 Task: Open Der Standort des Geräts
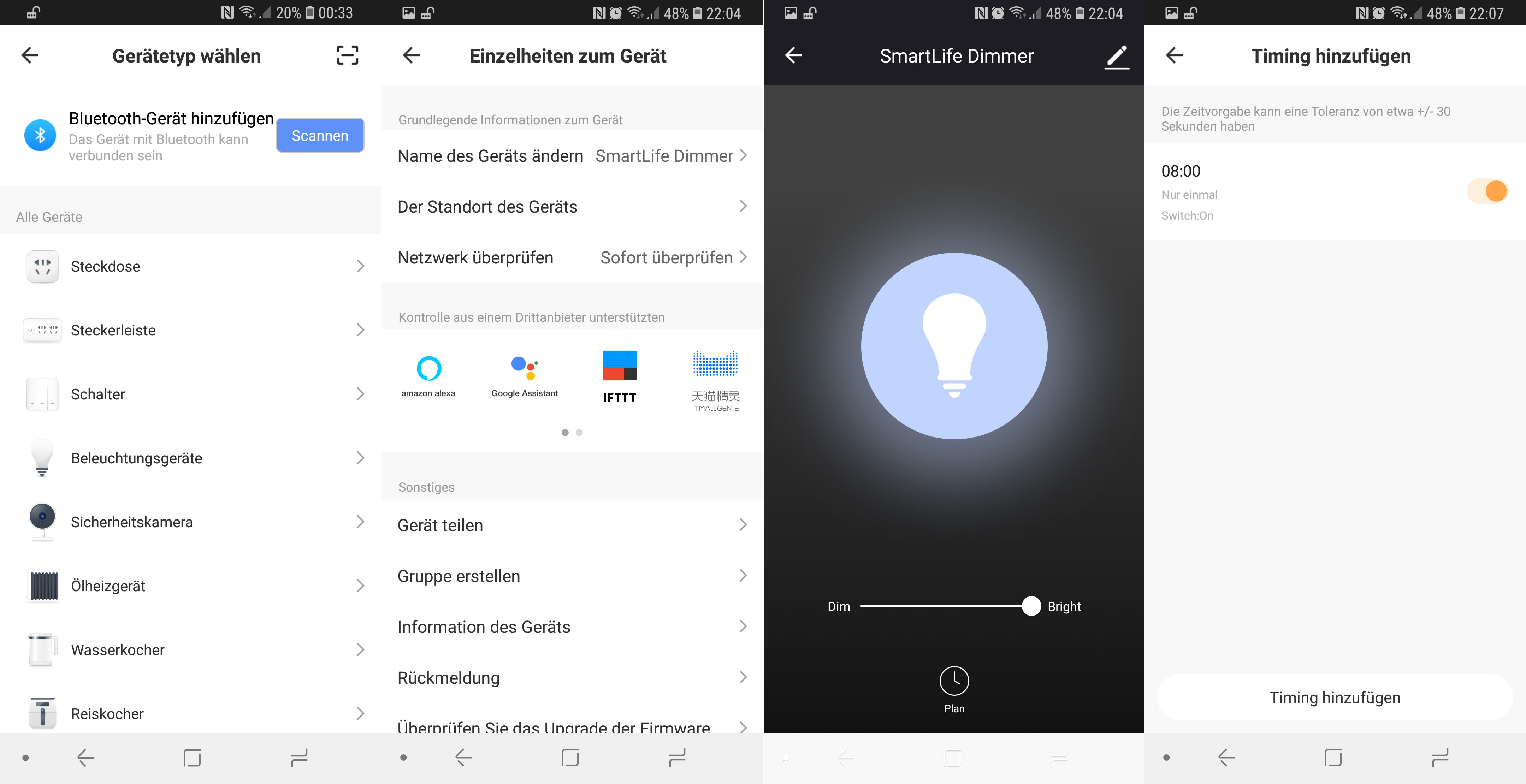tap(572, 207)
